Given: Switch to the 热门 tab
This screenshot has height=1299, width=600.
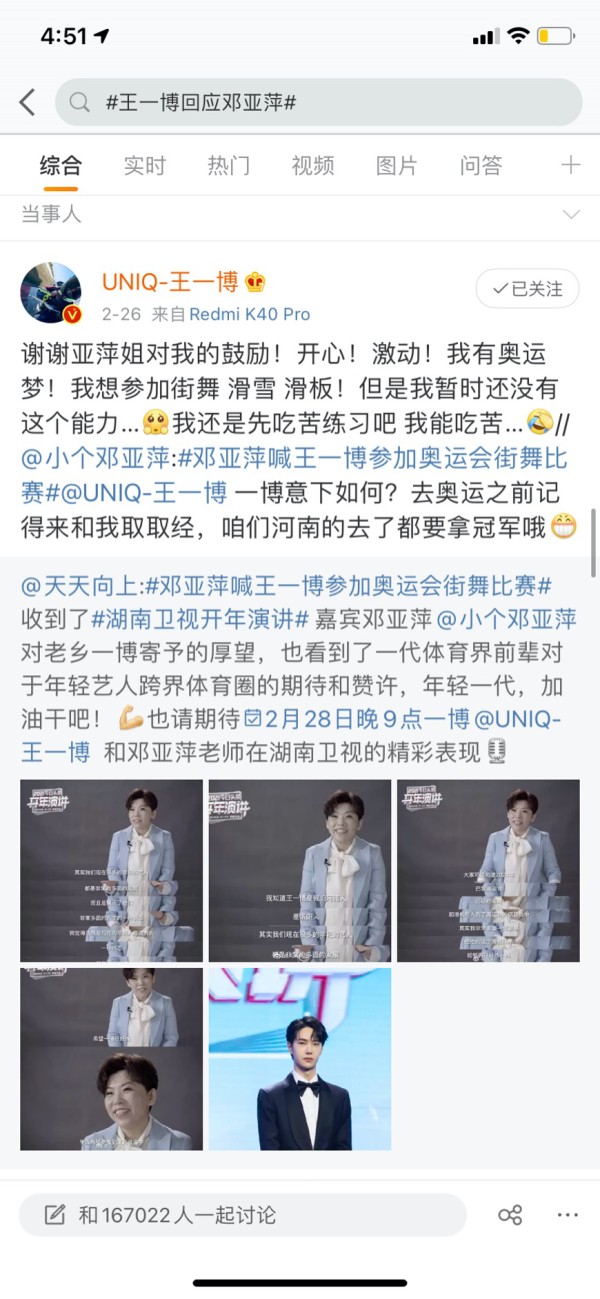Looking at the screenshot, I should [228, 166].
